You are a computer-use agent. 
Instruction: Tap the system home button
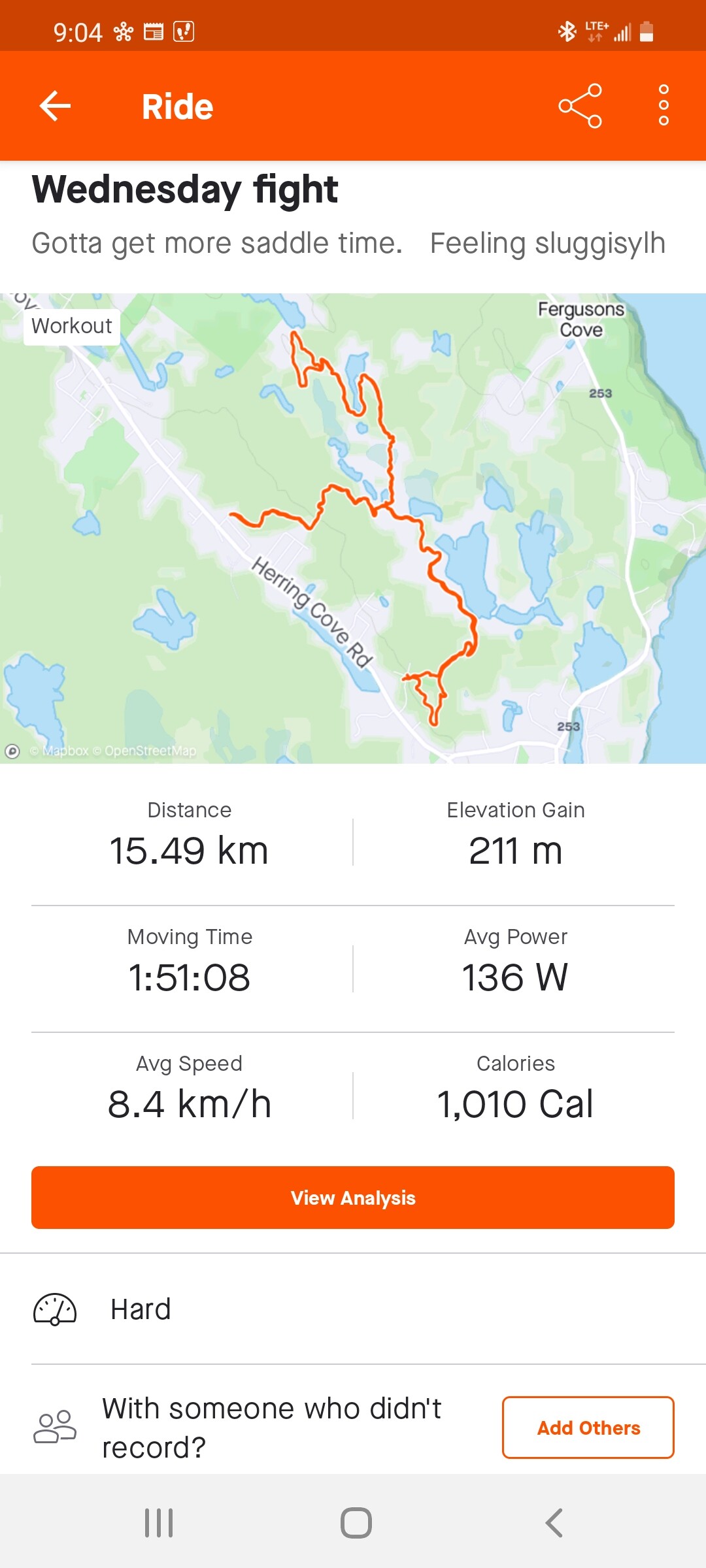356,1523
